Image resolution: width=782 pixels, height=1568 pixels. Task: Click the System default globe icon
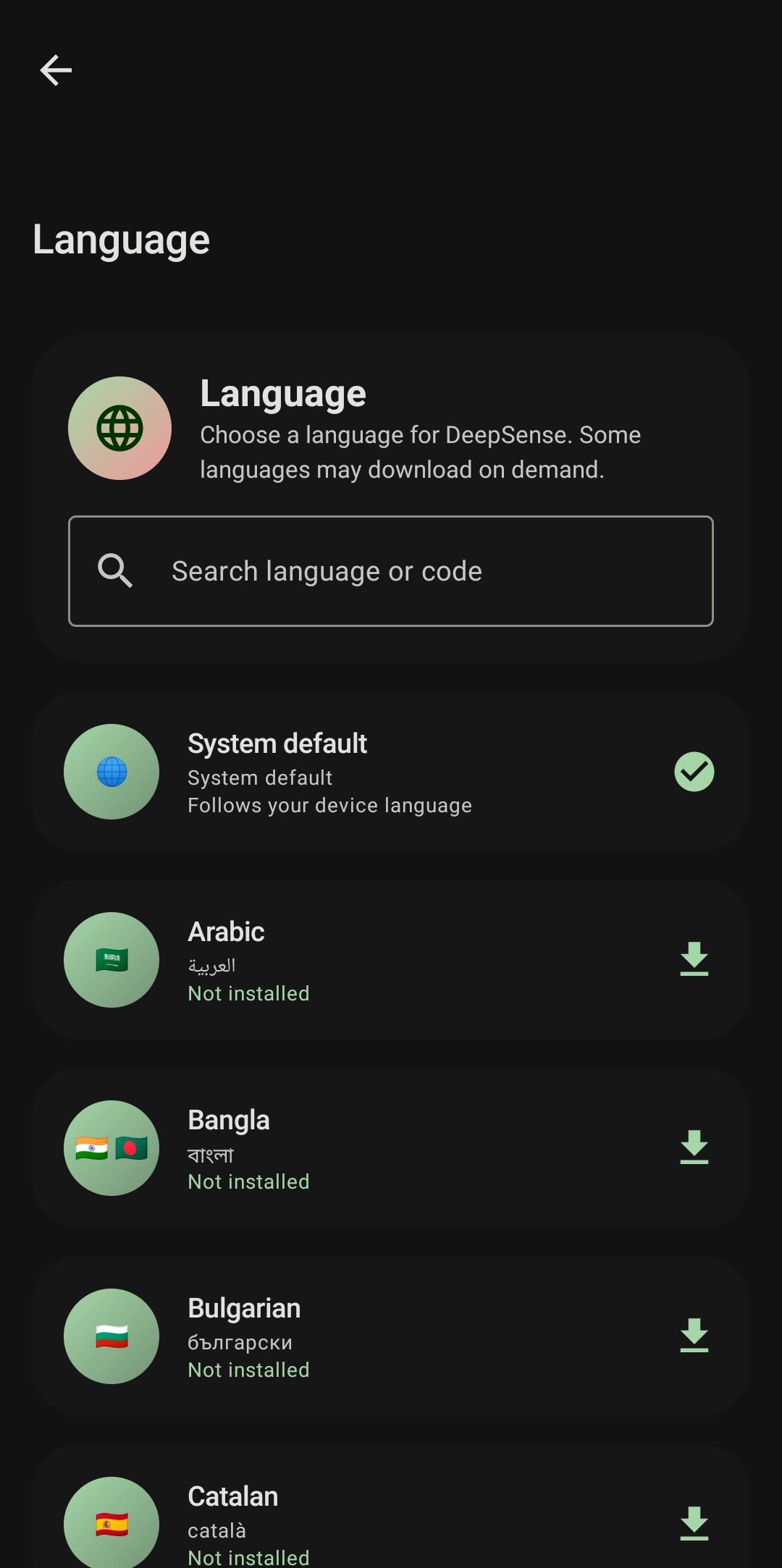[x=111, y=772]
